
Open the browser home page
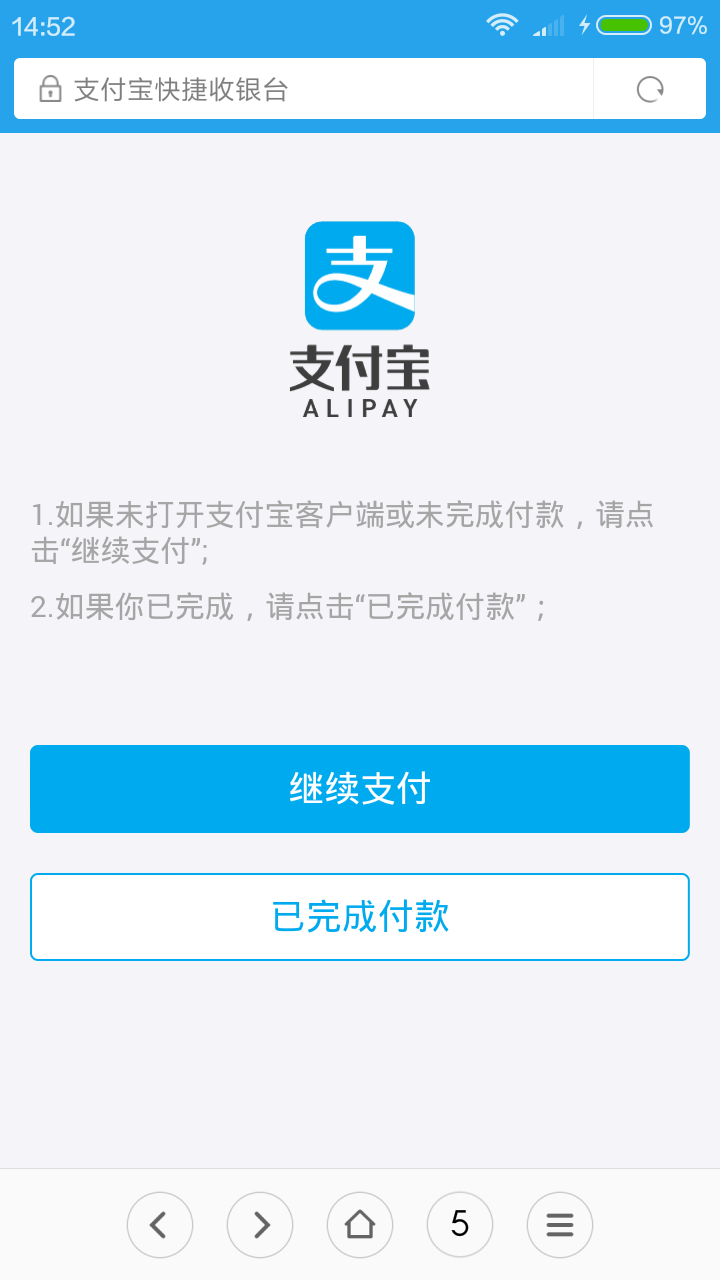click(x=360, y=1224)
